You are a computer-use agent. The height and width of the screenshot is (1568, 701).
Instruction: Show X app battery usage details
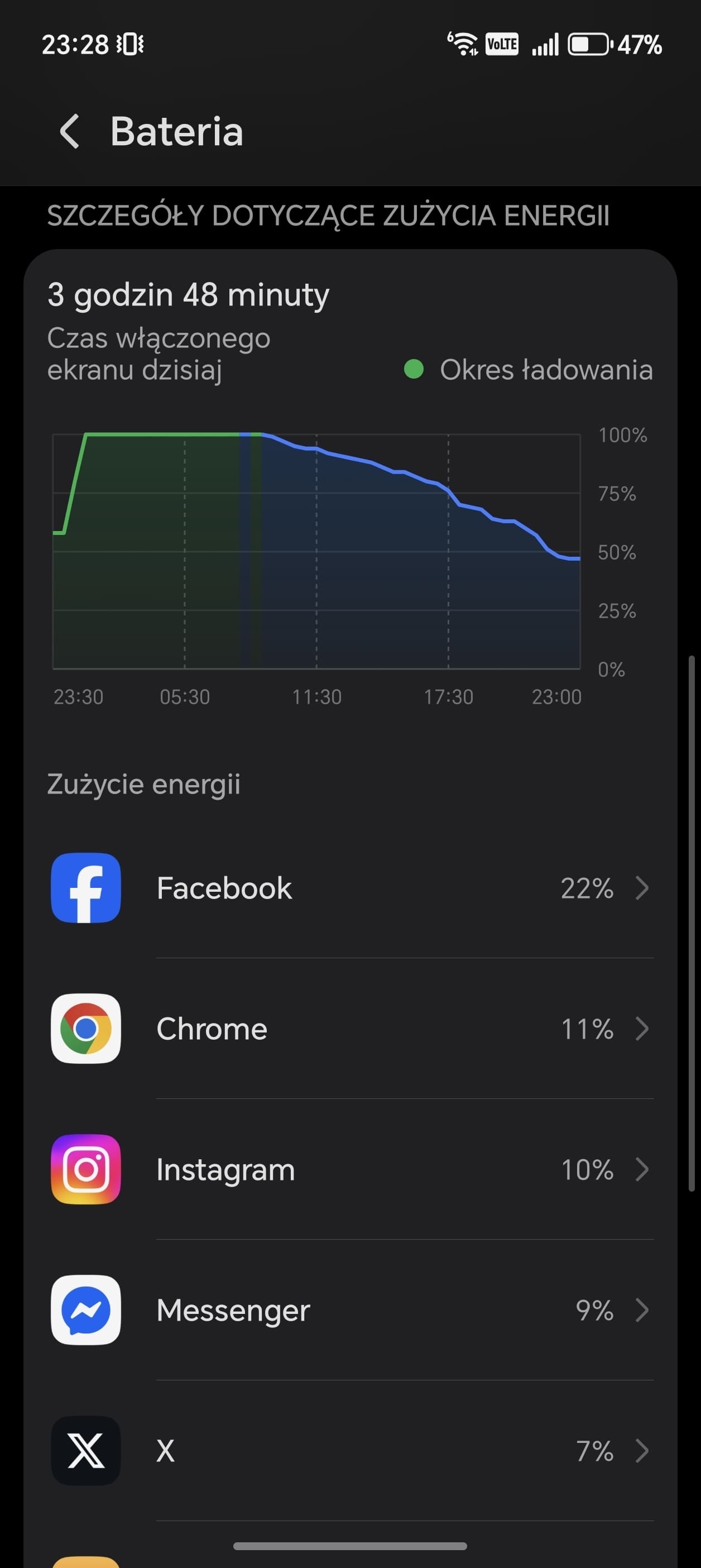click(x=350, y=1451)
